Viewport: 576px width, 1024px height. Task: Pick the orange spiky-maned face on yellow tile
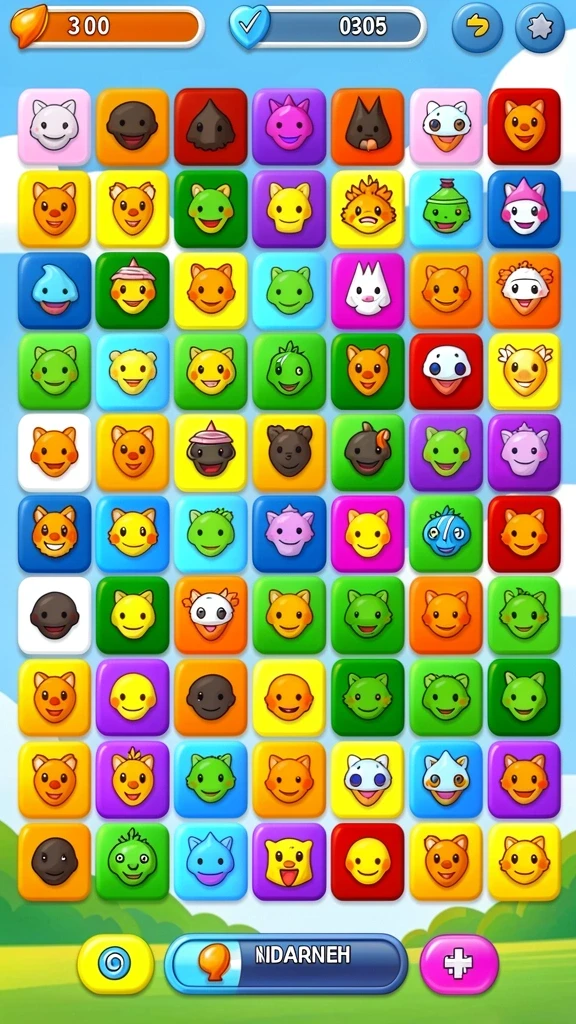tap(368, 208)
